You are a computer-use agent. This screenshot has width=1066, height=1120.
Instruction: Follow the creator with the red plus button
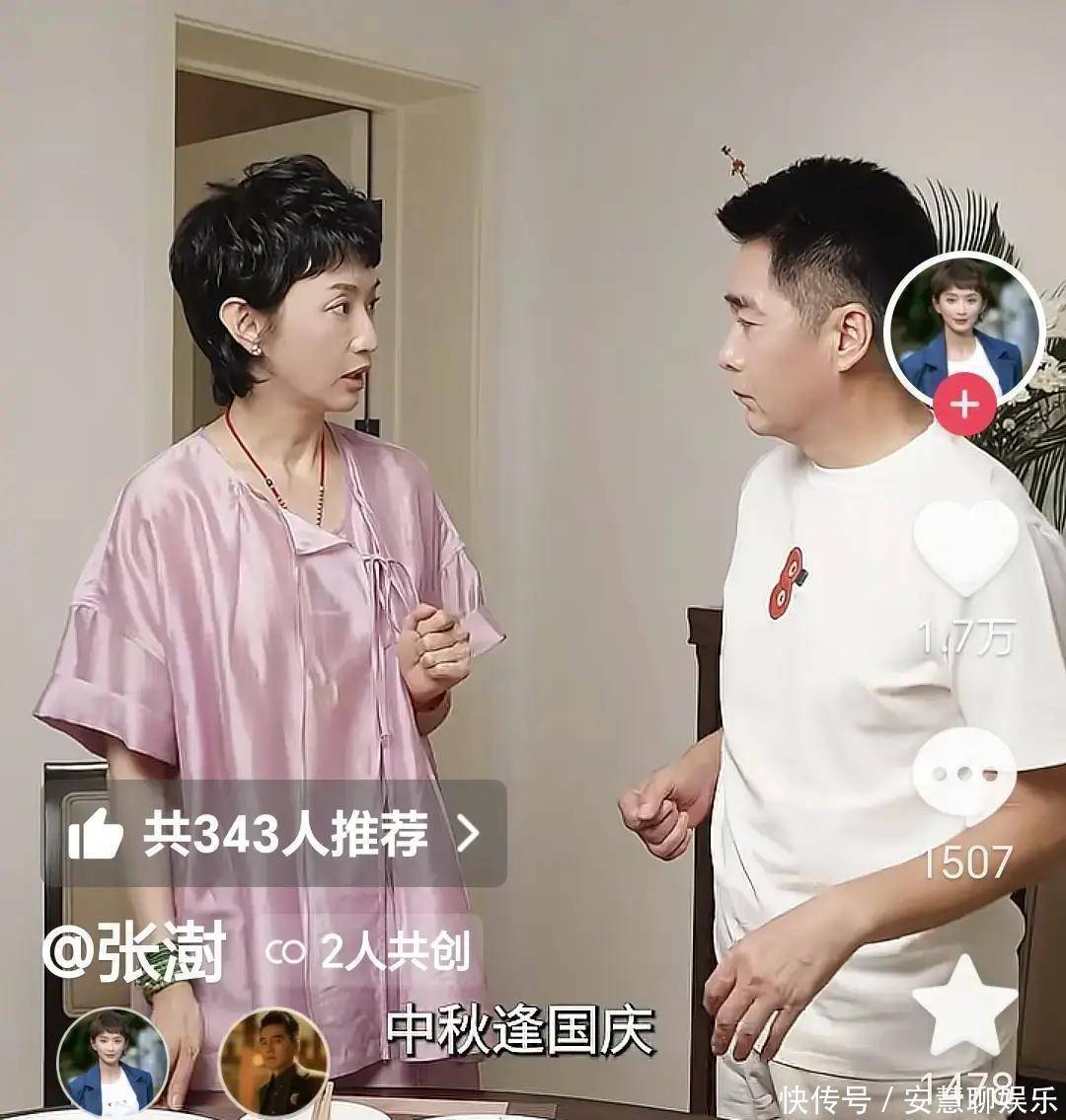(x=964, y=405)
